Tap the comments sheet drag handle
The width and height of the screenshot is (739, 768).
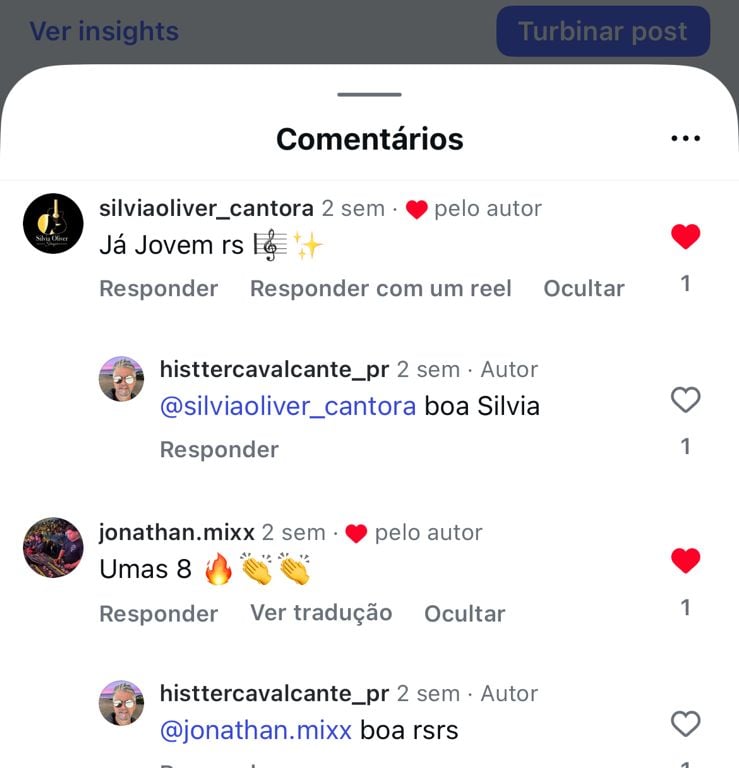pos(369,95)
